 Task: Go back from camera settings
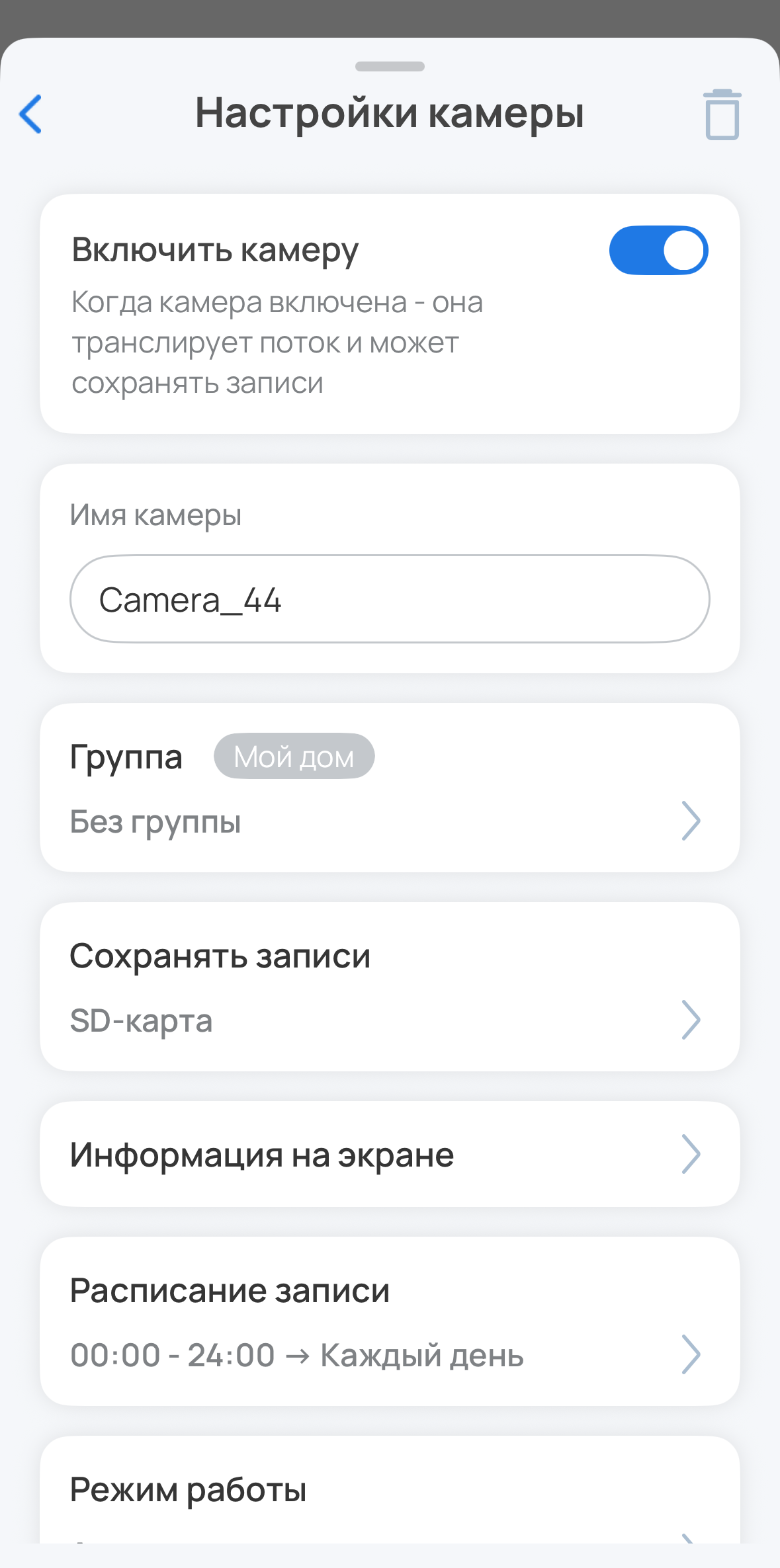point(31,114)
